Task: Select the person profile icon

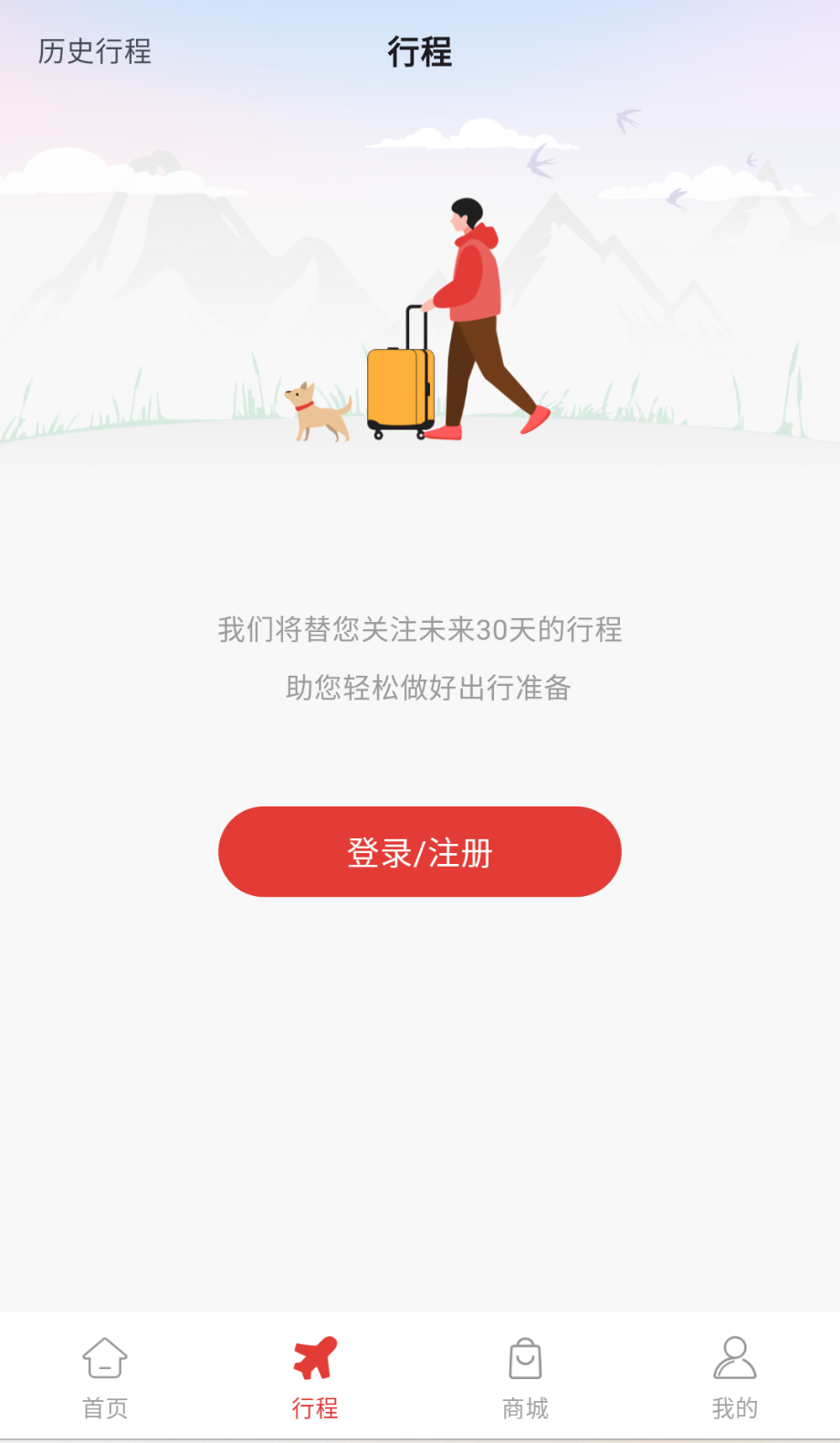Action: pos(733,1360)
